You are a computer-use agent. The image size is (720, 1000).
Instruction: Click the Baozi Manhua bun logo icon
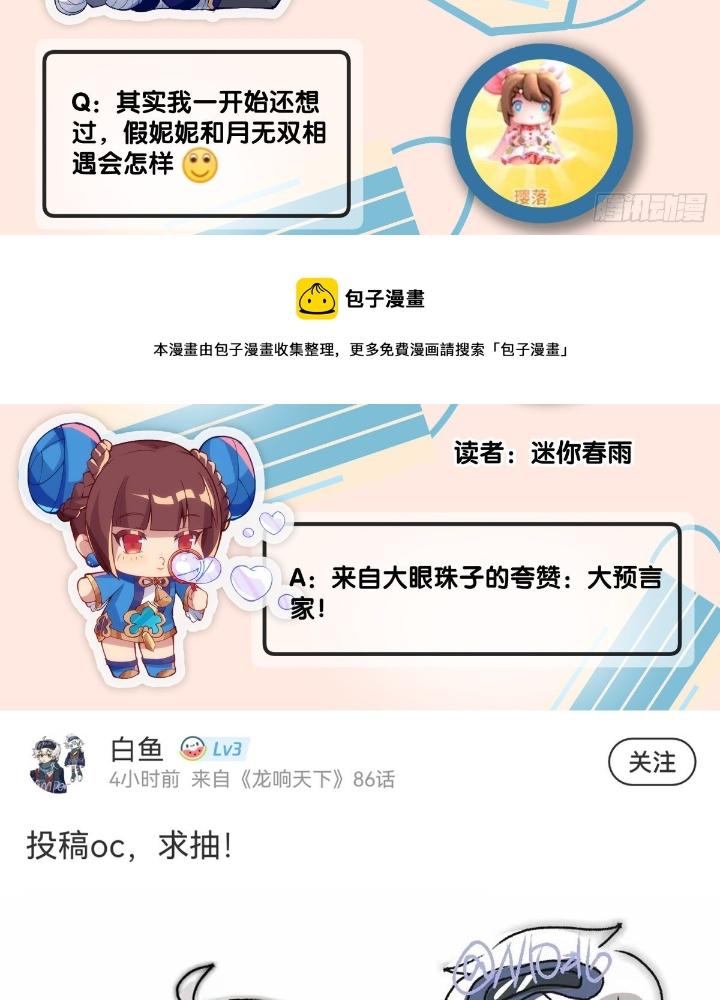coord(318,295)
